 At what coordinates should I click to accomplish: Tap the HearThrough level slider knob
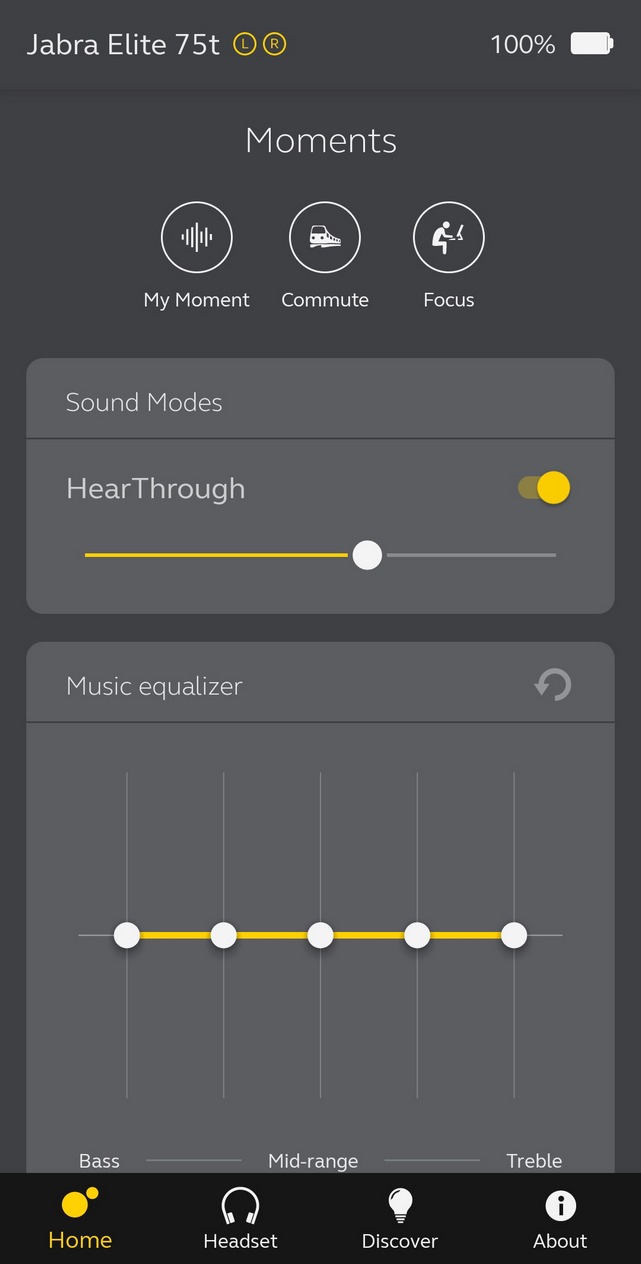point(367,555)
